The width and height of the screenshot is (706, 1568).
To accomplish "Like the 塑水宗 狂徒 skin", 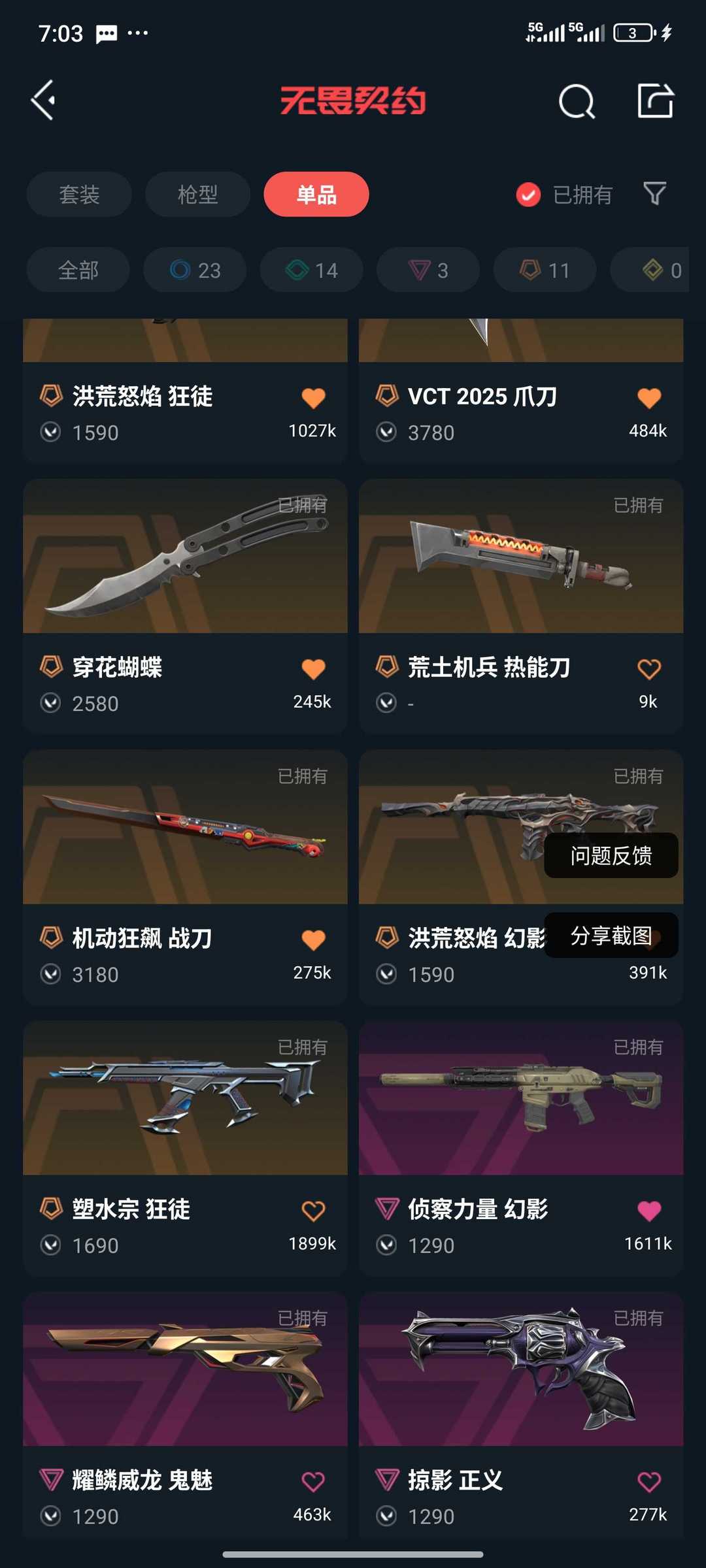I will point(313,1211).
